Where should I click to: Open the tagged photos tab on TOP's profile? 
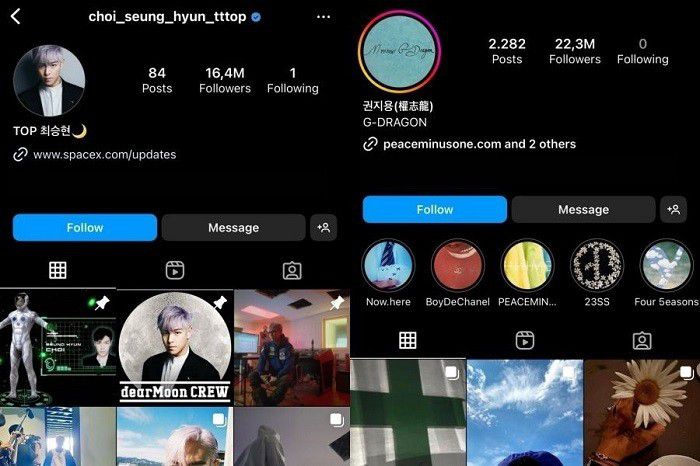292,270
